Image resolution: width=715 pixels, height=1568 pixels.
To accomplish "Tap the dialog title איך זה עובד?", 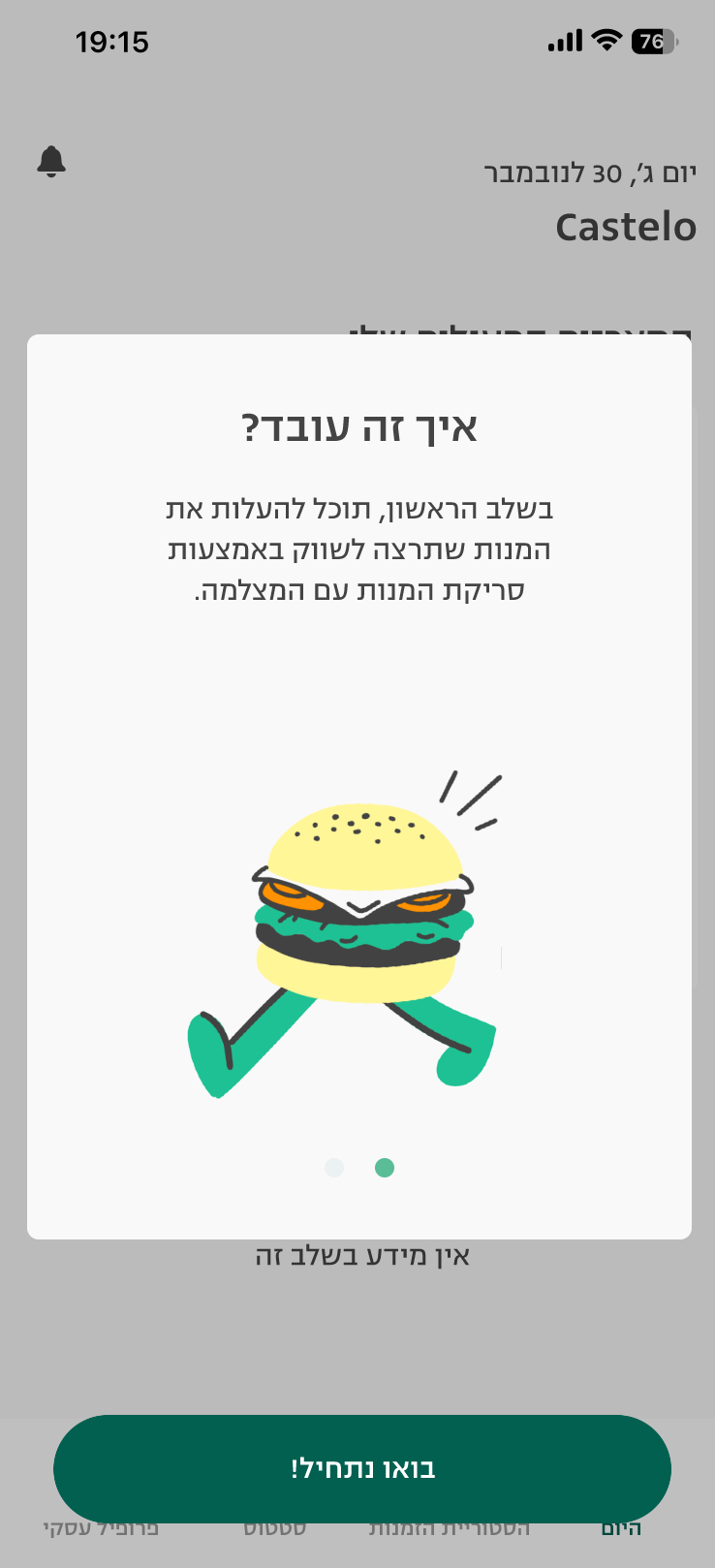I will [357, 426].
